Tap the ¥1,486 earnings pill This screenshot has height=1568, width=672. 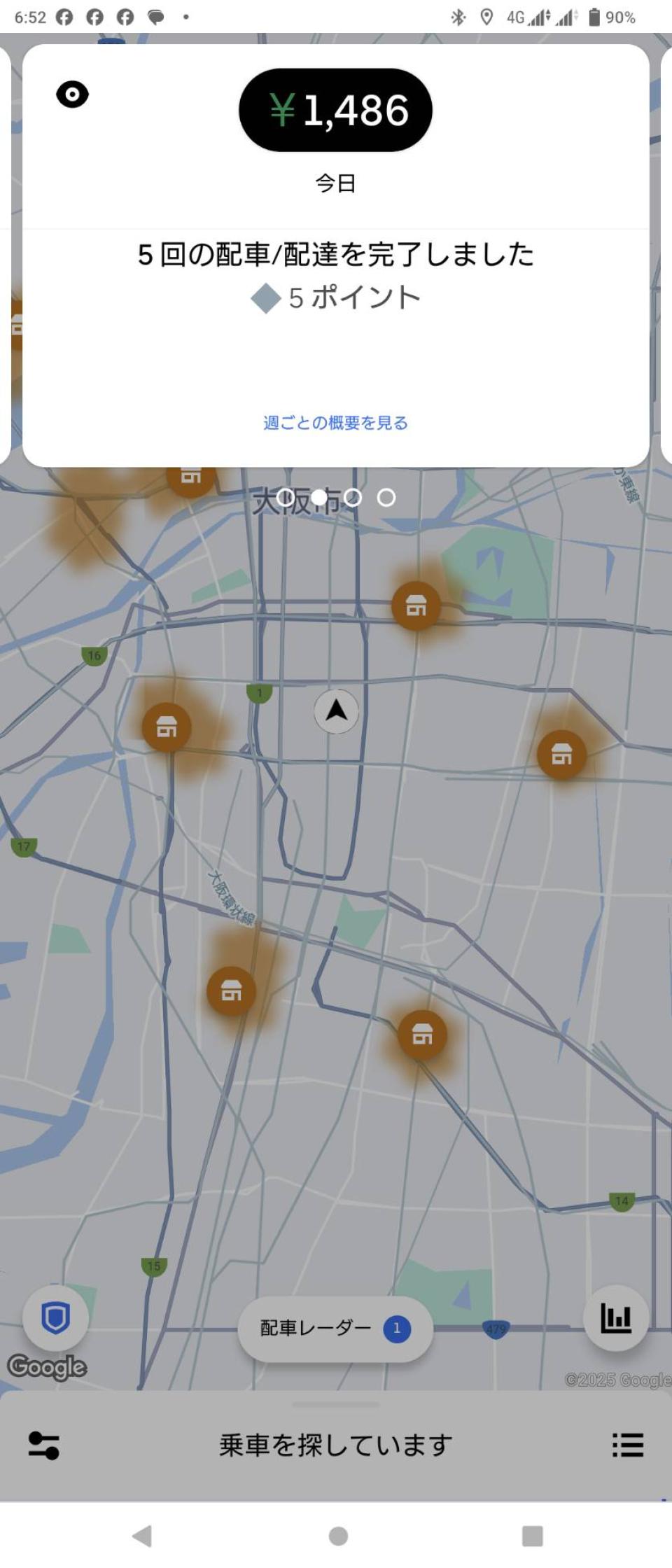click(x=335, y=110)
